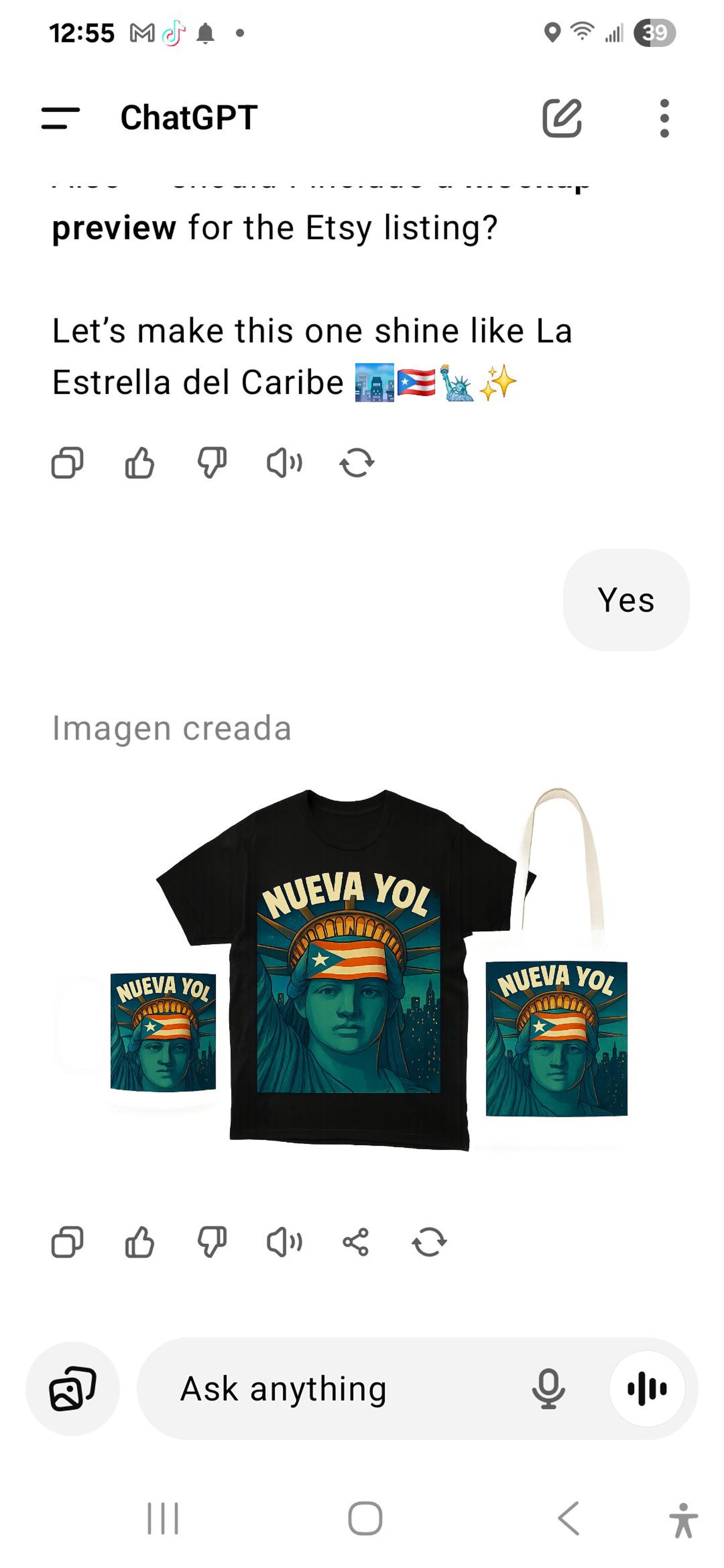Read aloud the Etsy listing text reply
This screenshot has height=1568, width=724.
tap(284, 463)
